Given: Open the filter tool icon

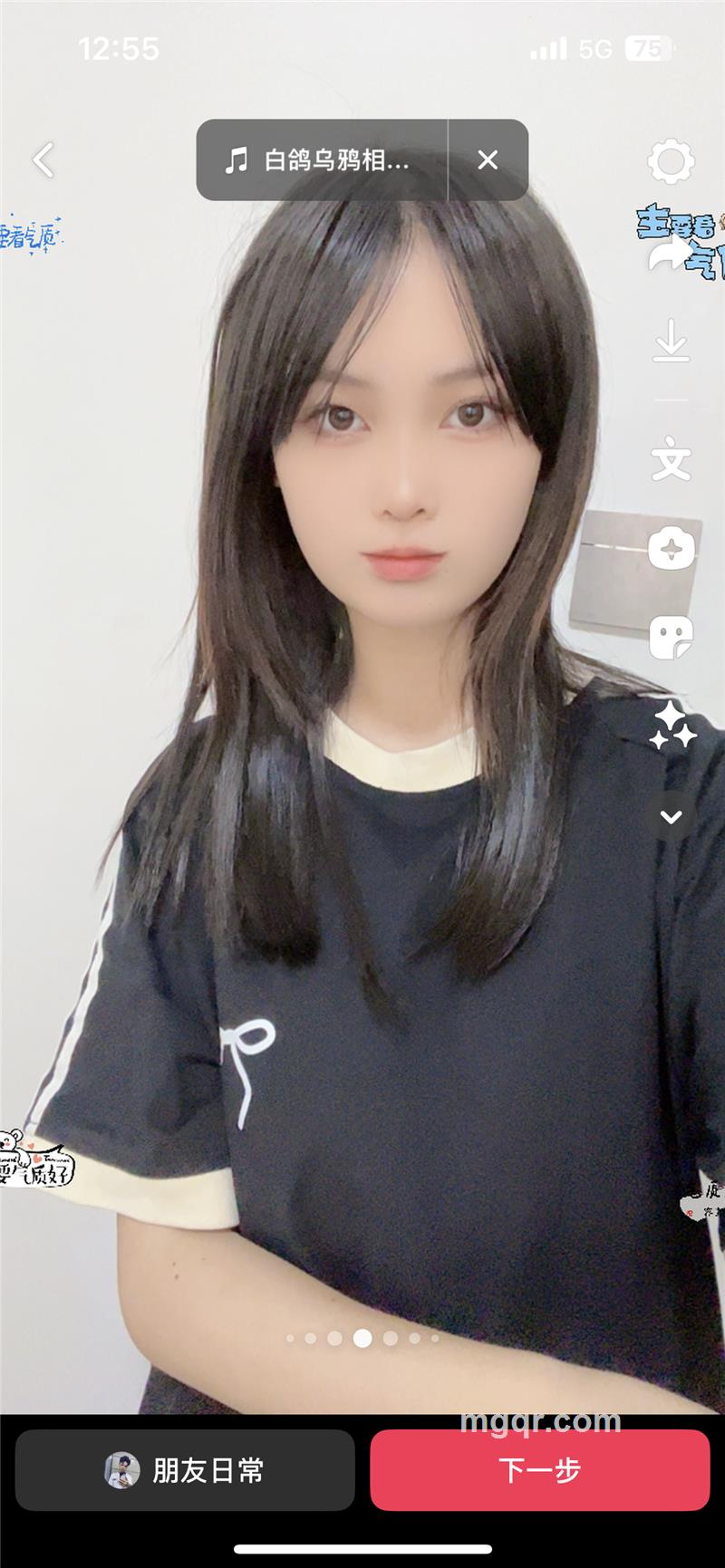Looking at the screenshot, I should pos(671,549).
